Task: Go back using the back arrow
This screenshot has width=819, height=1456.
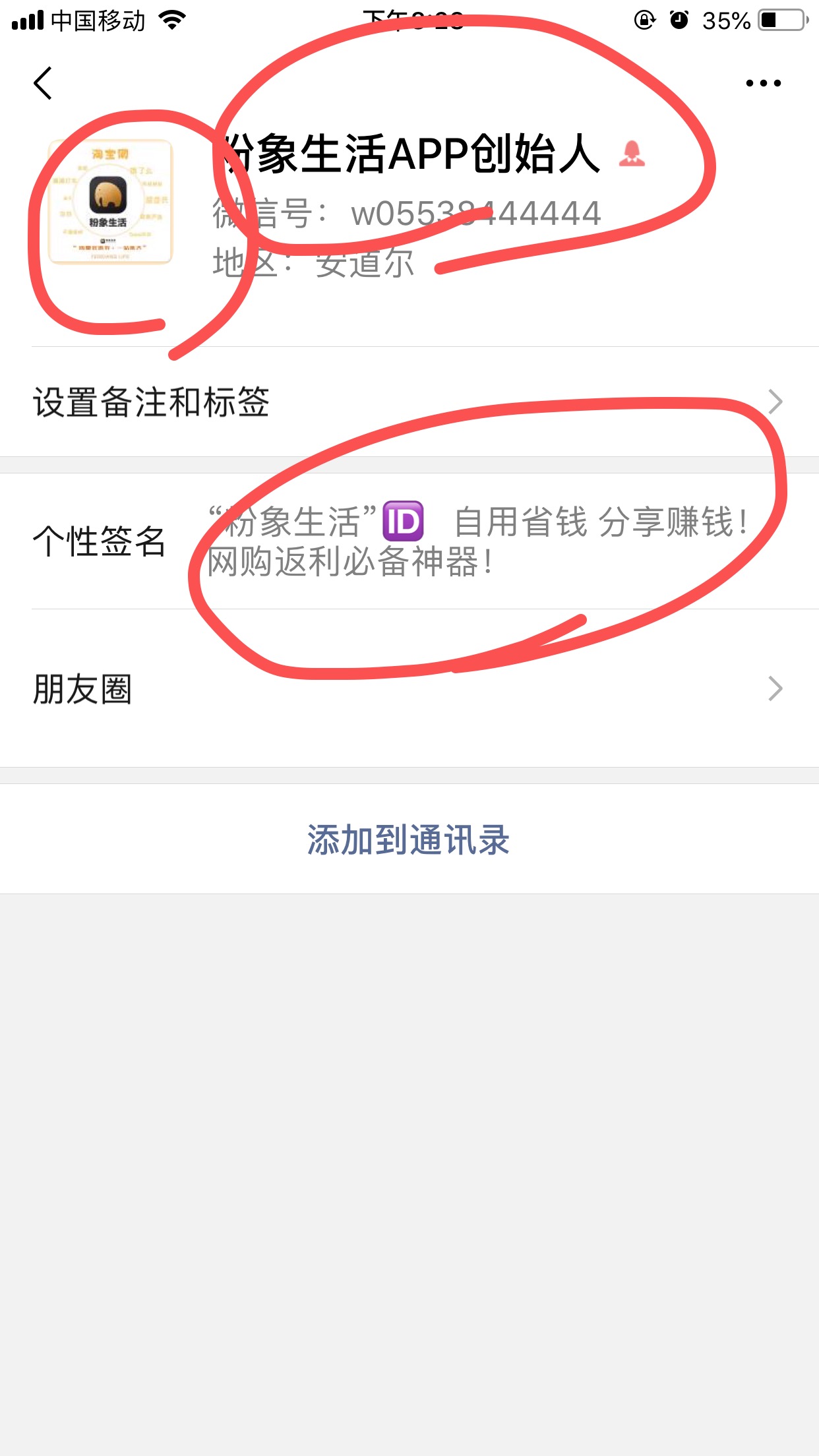Action: tap(43, 83)
